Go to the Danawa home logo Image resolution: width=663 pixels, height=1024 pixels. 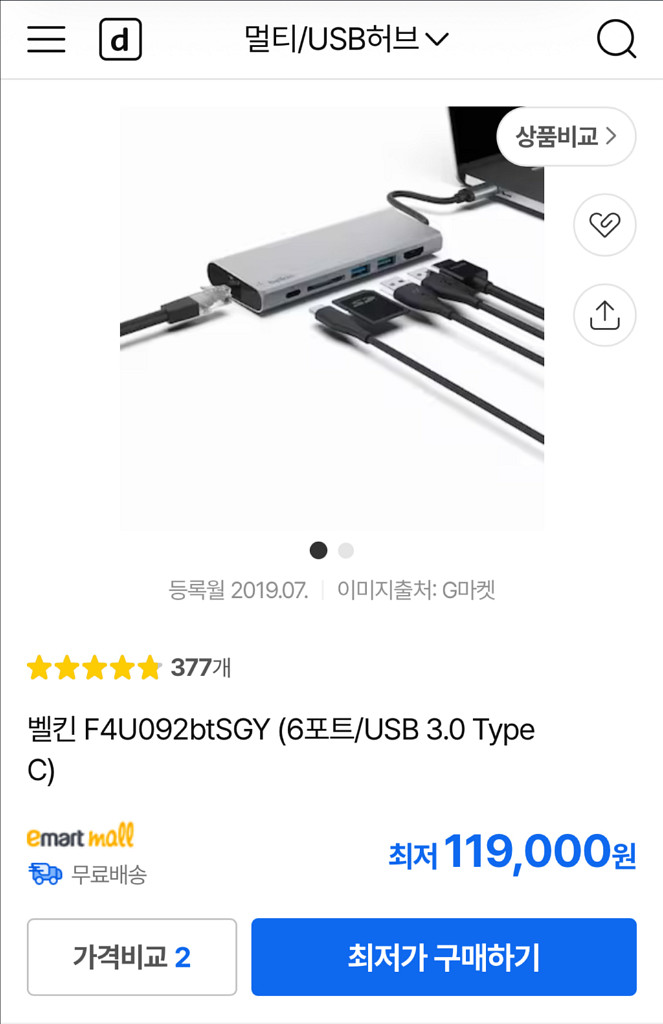click(120, 40)
